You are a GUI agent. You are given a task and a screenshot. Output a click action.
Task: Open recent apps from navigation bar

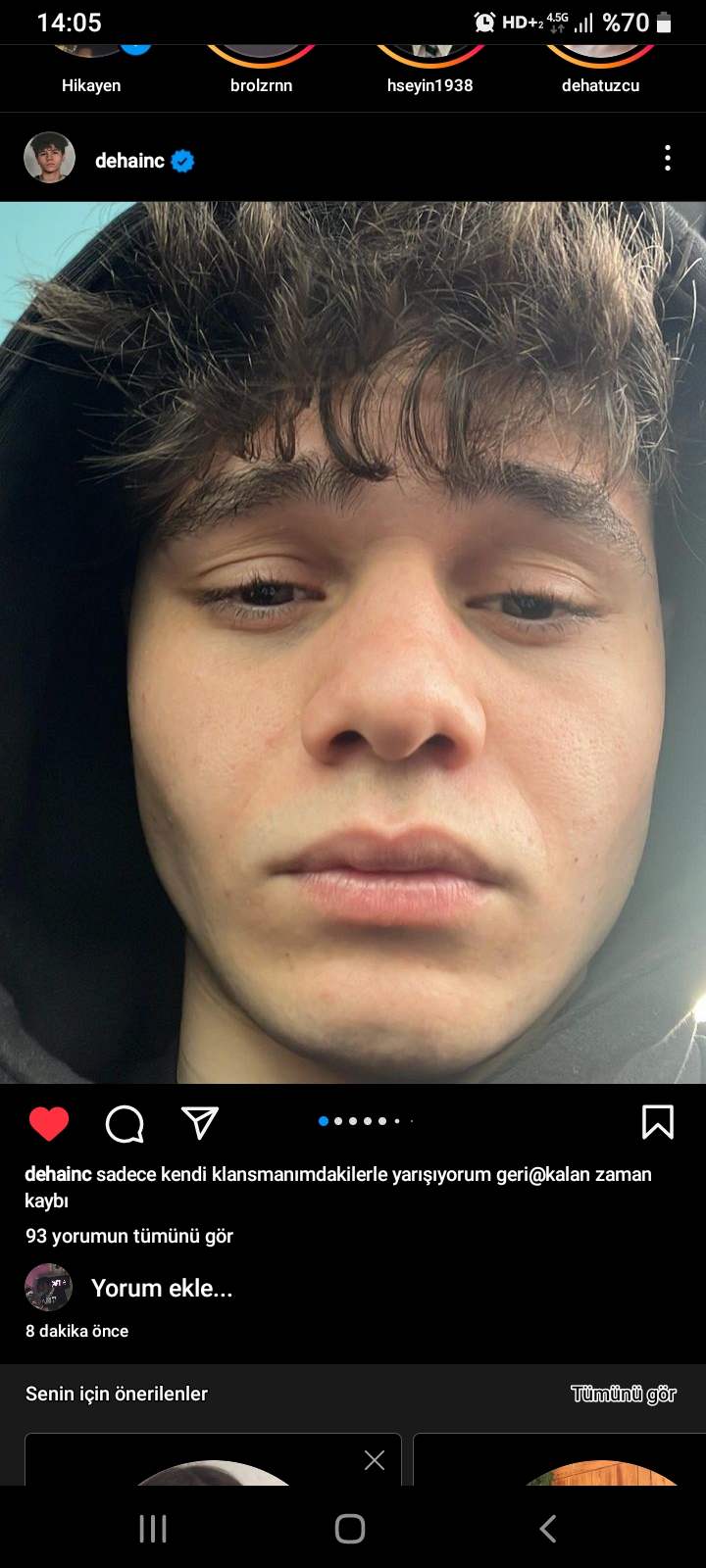coord(153,1529)
